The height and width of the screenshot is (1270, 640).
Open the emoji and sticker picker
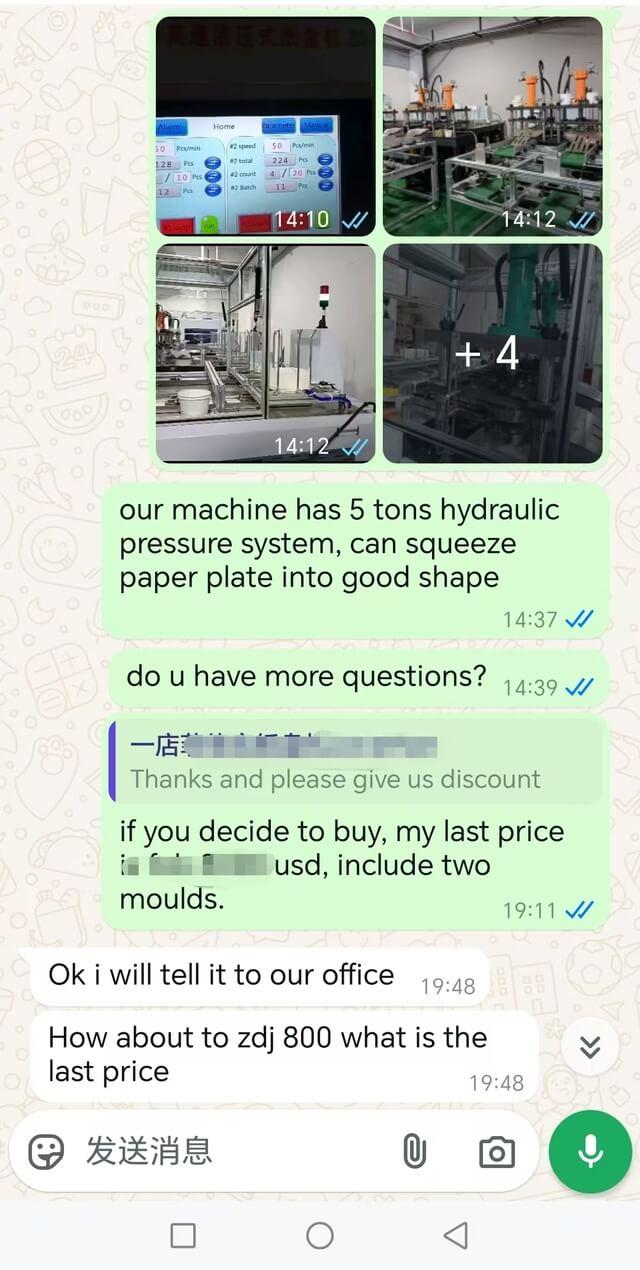coord(46,1151)
